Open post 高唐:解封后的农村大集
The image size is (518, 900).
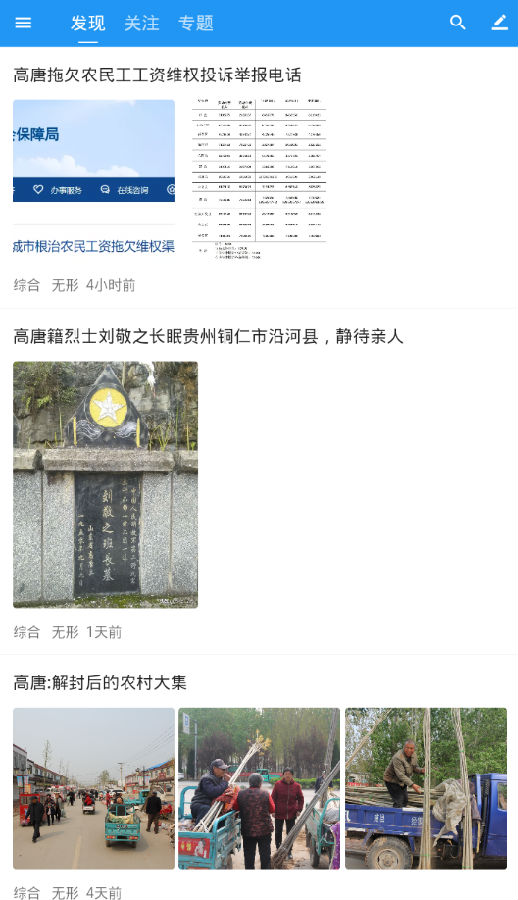coord(100,682)
